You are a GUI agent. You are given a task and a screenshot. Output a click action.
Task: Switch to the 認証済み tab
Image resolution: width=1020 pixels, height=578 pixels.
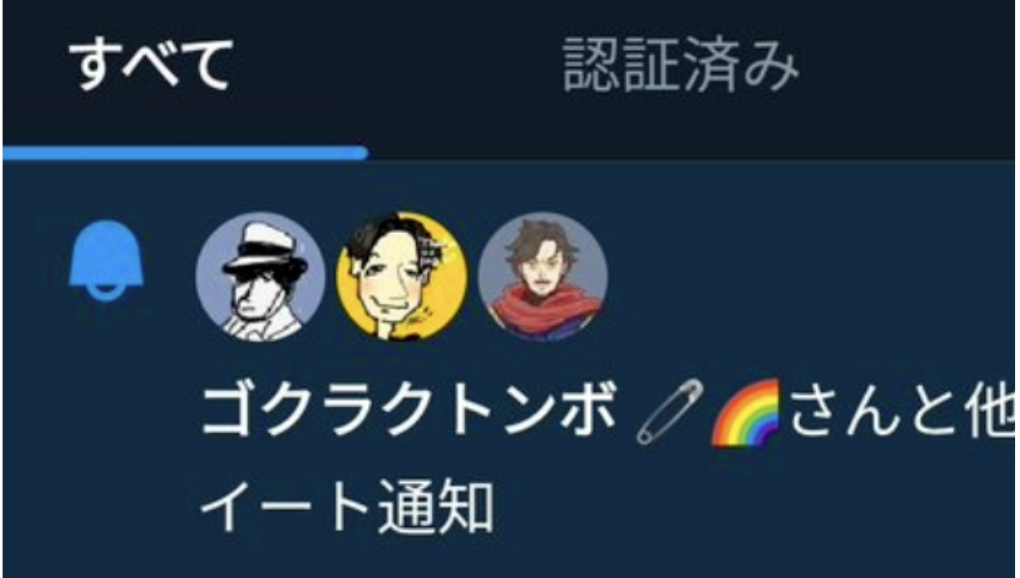tap(681, 66)
